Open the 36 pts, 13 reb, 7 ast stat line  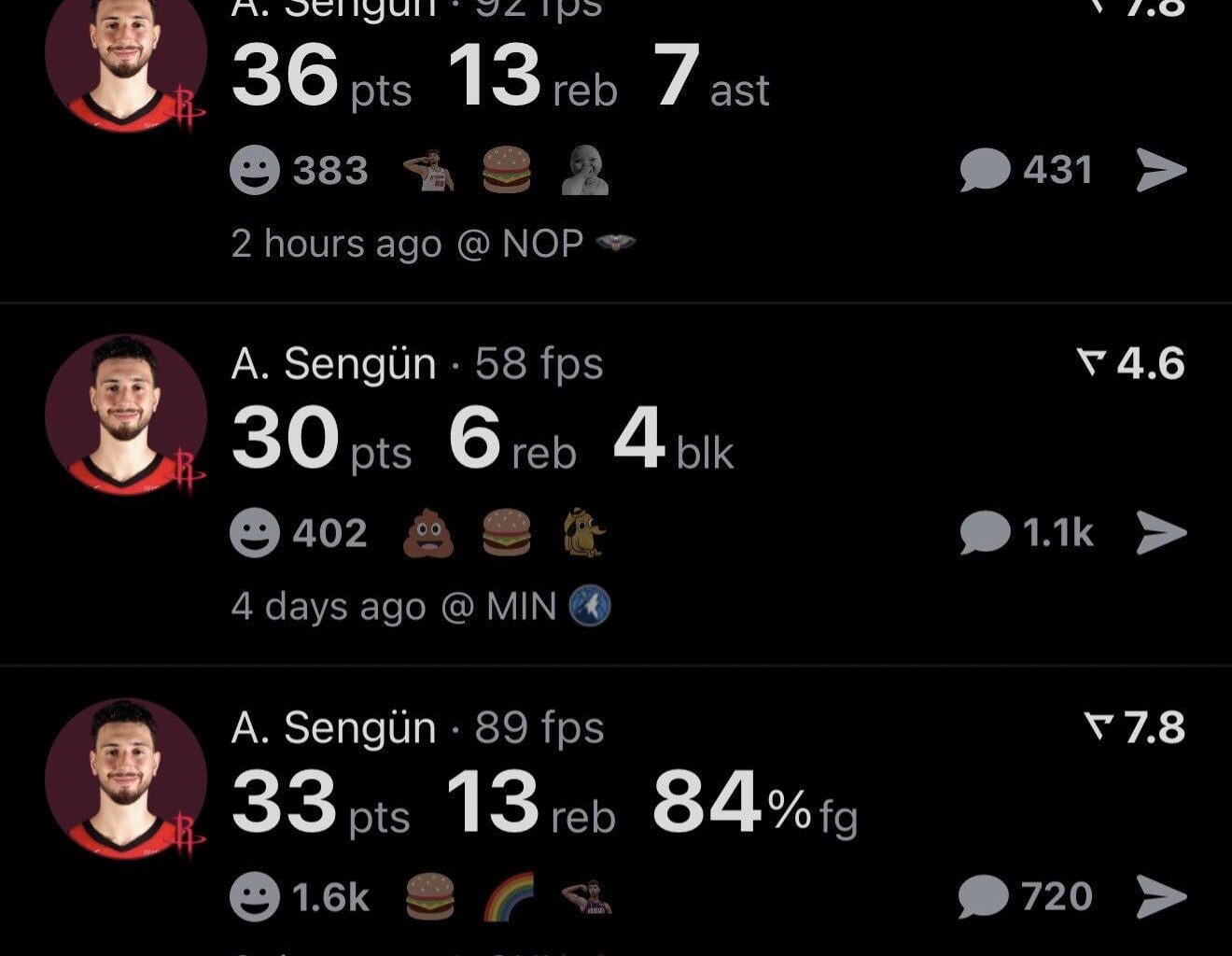click(x=500, y=77)
